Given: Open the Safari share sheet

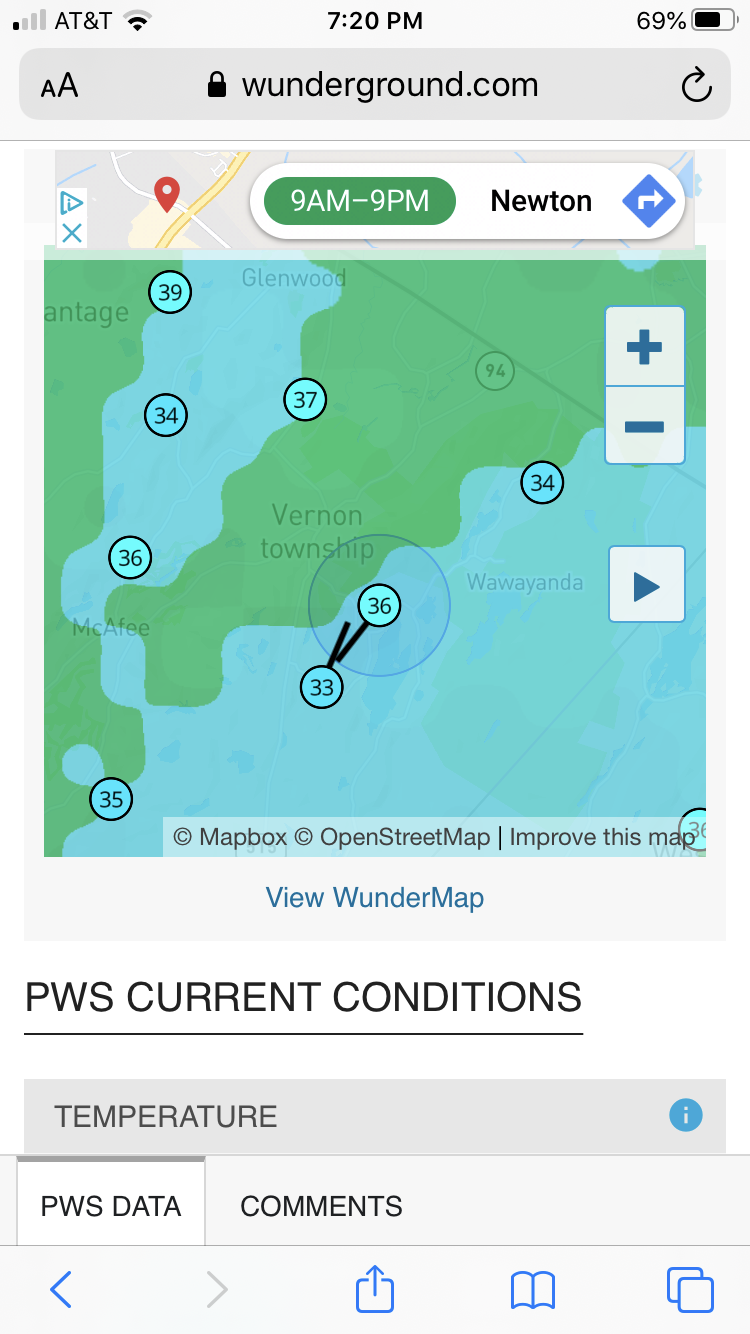Looking at the screenshot, I should tap(375, 1287).
